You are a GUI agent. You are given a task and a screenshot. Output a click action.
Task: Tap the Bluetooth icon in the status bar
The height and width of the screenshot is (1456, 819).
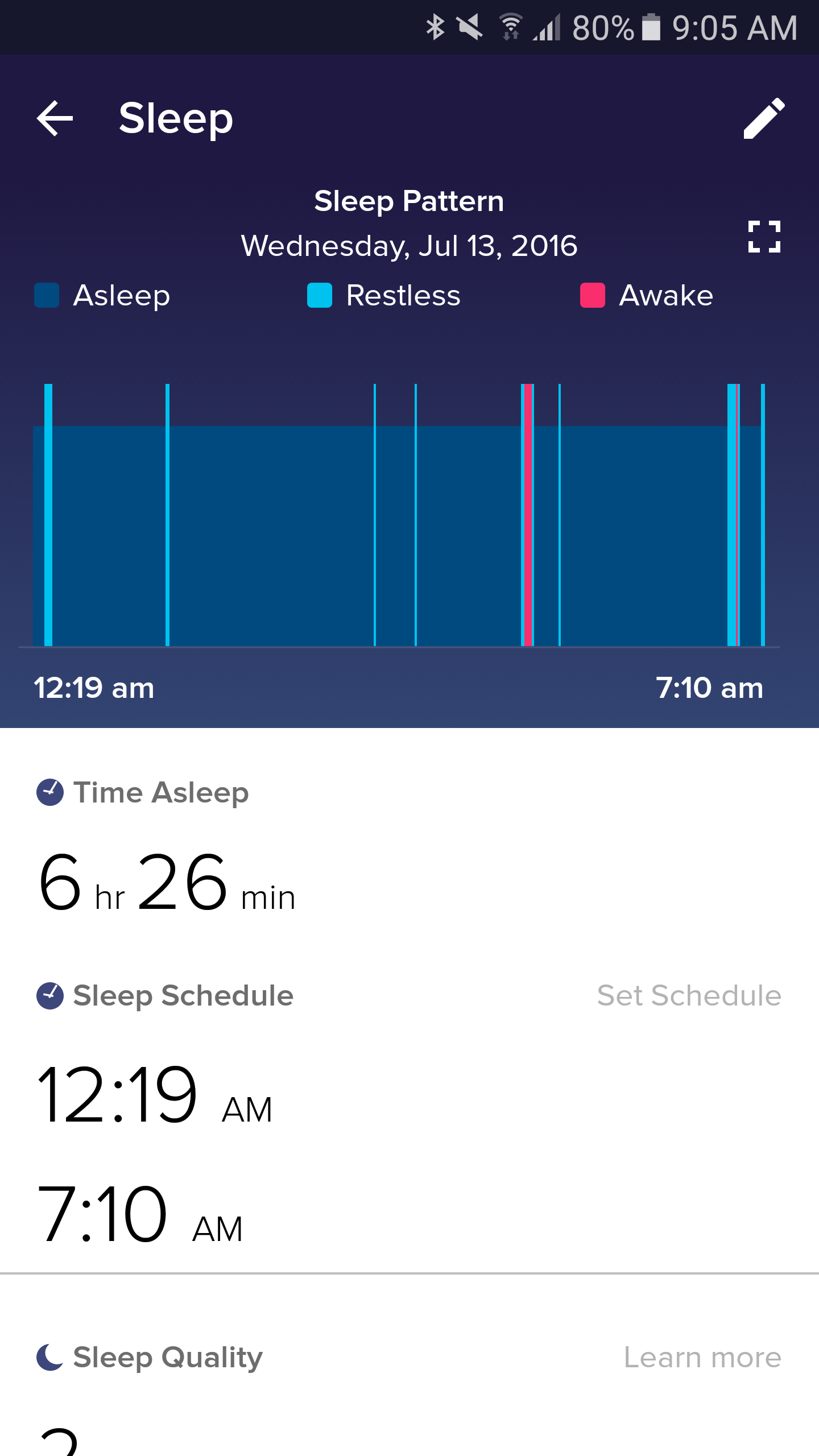436,26
